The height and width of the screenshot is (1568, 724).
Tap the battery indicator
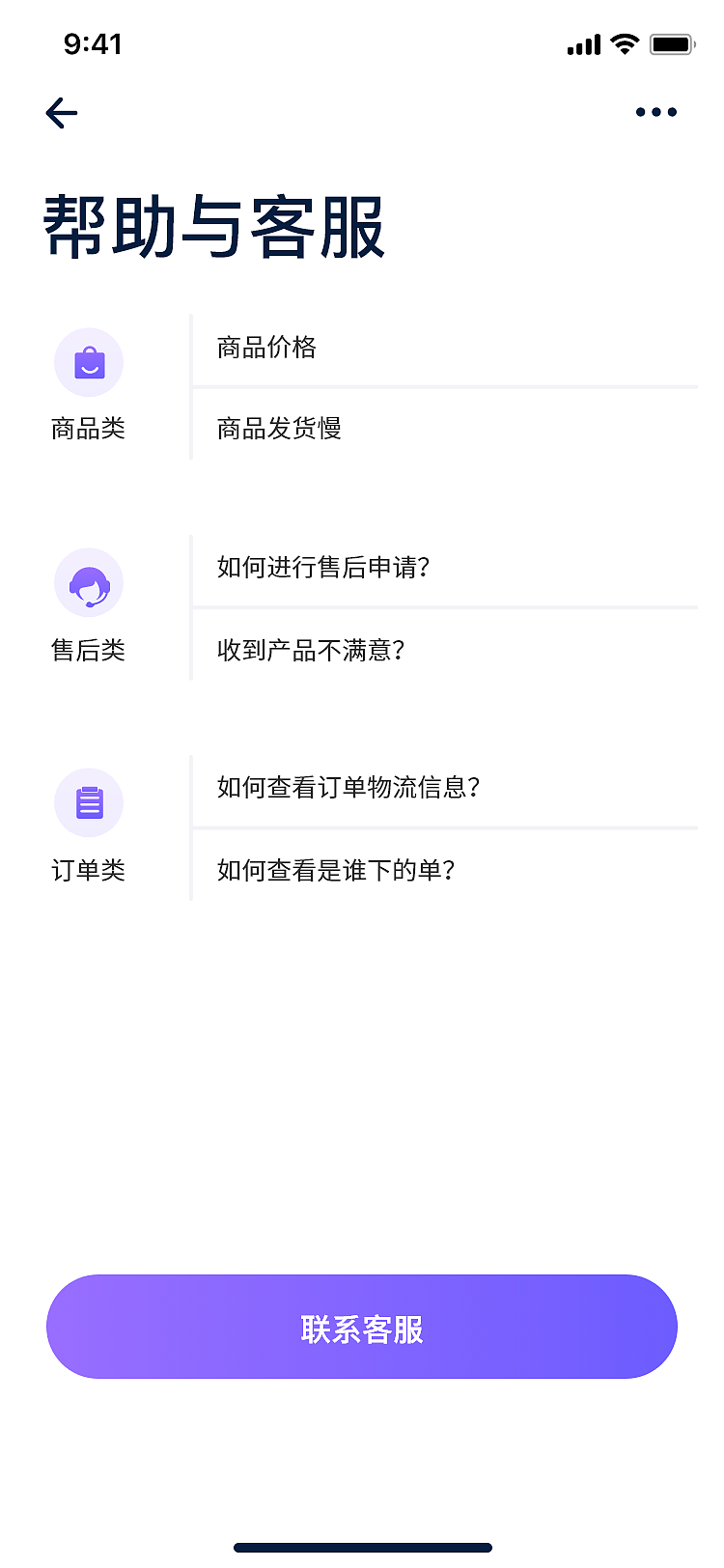(x=673, y=43)
